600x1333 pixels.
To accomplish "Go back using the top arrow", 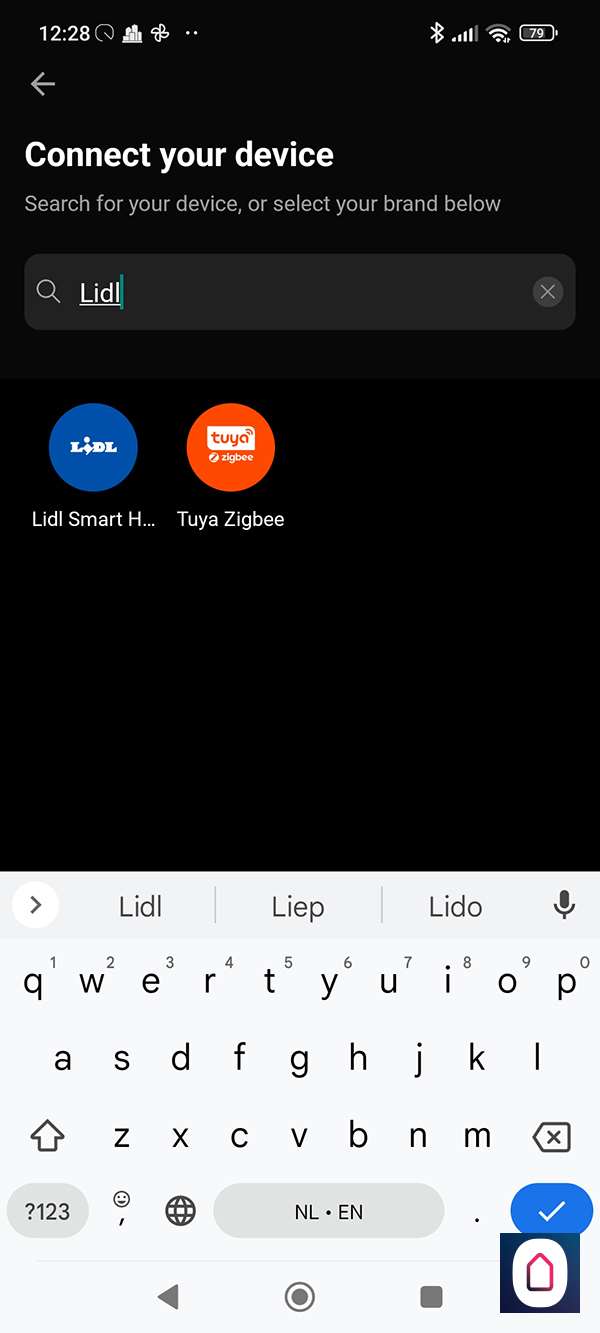I will pos(43,84).
